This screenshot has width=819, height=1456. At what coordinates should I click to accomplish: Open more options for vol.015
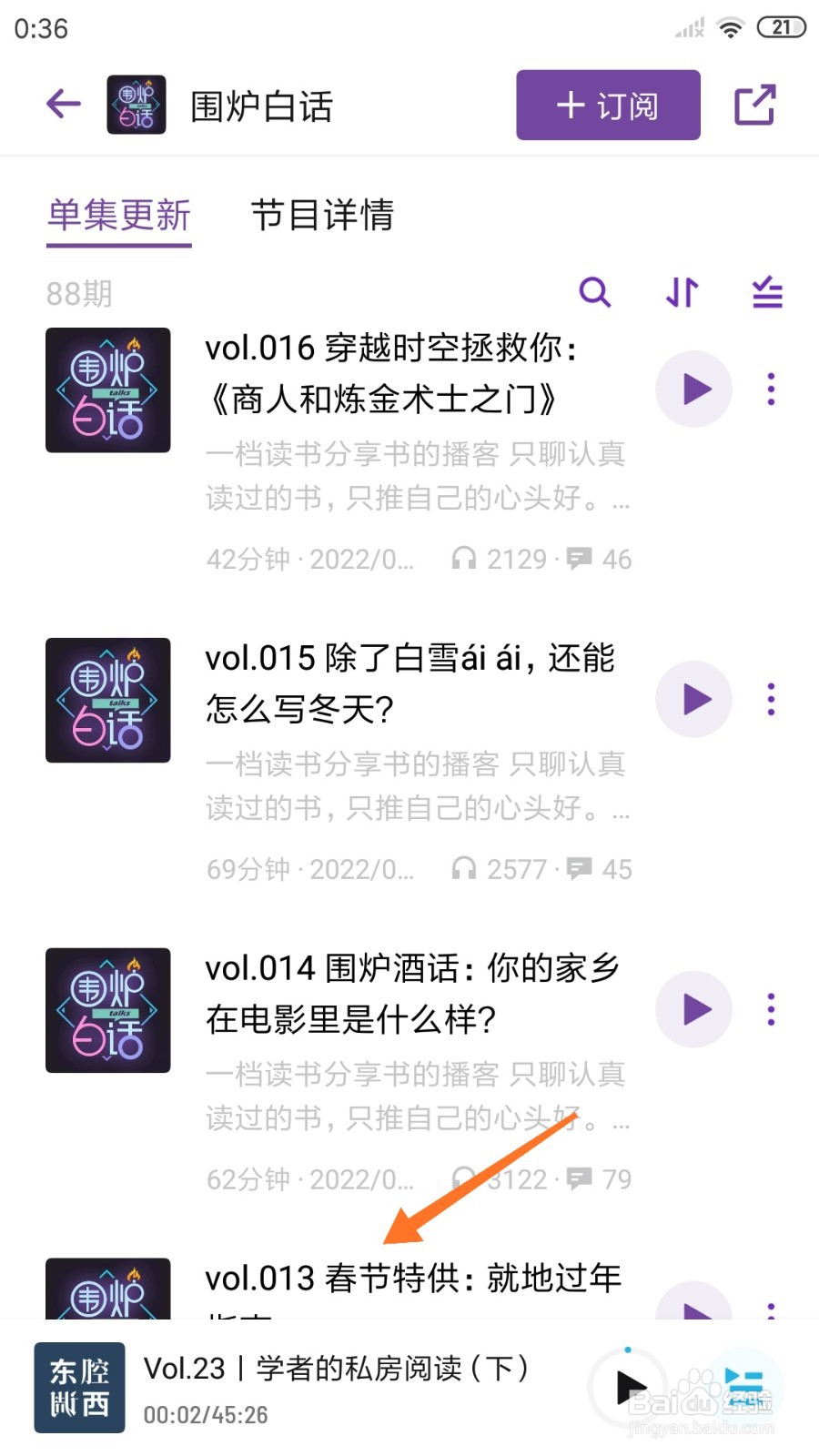pos(771,699)
